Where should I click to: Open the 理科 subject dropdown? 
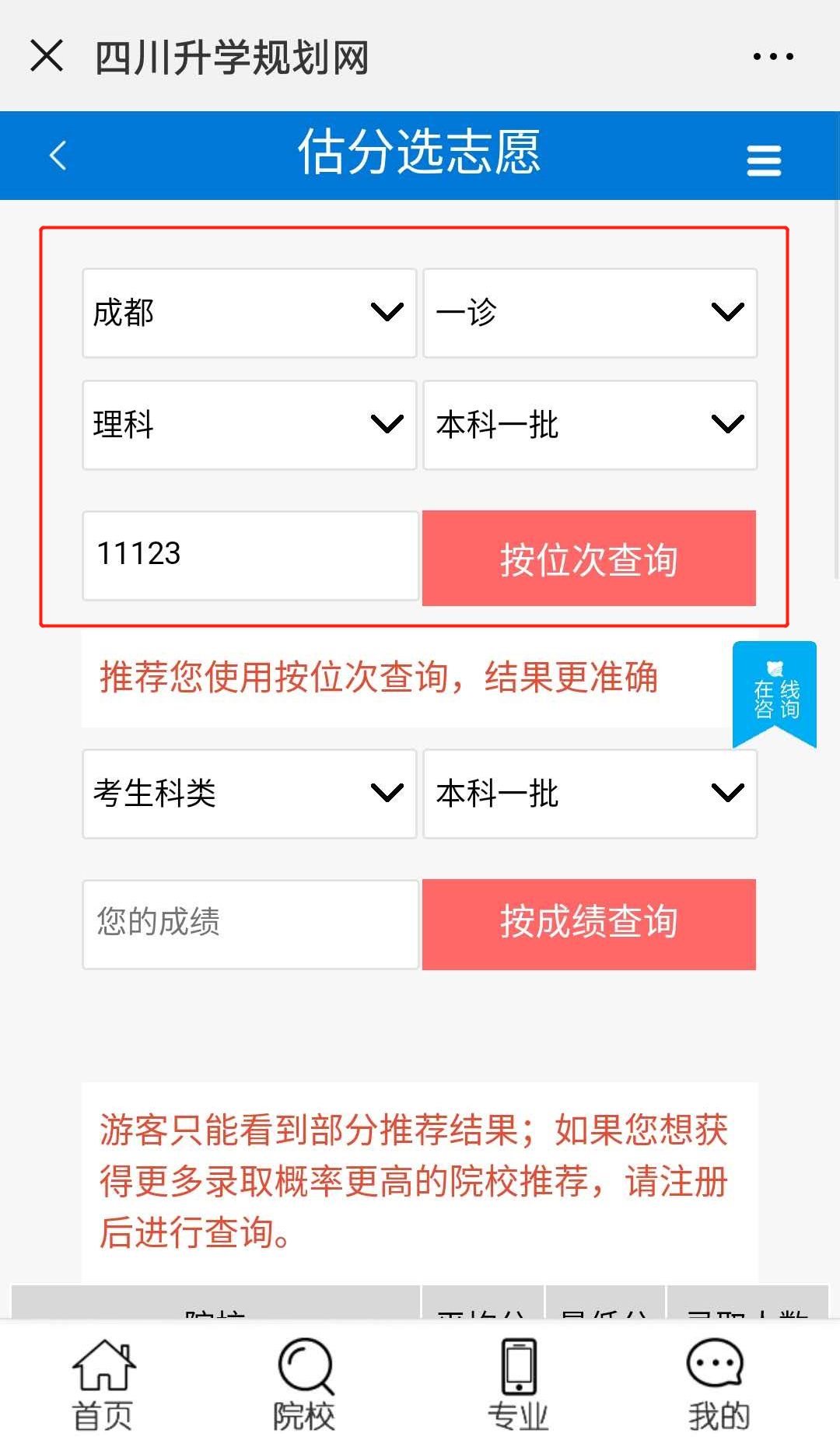click(249, 425)
